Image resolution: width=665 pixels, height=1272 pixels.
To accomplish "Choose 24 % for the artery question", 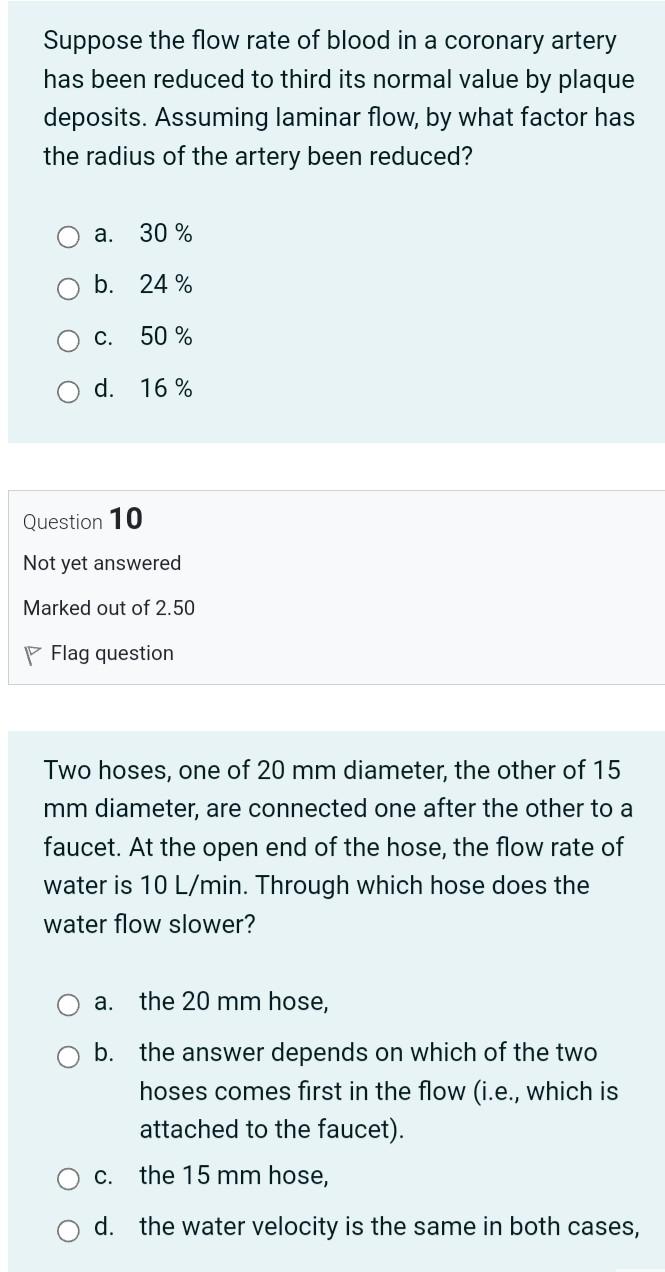I will click(x=68, y=288).
